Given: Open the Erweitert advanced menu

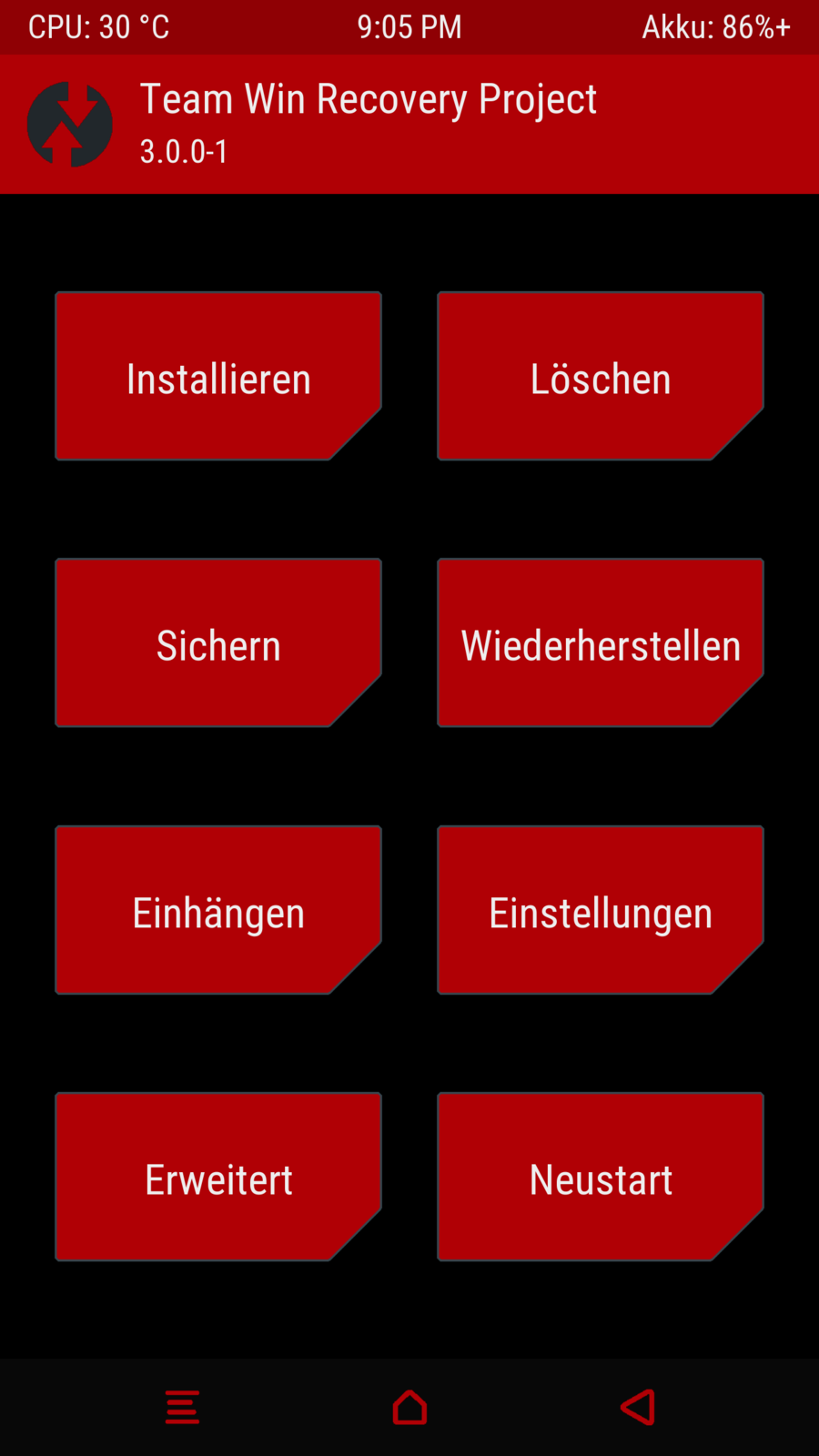Looking at the screenshot, I should pos(218,1177).
